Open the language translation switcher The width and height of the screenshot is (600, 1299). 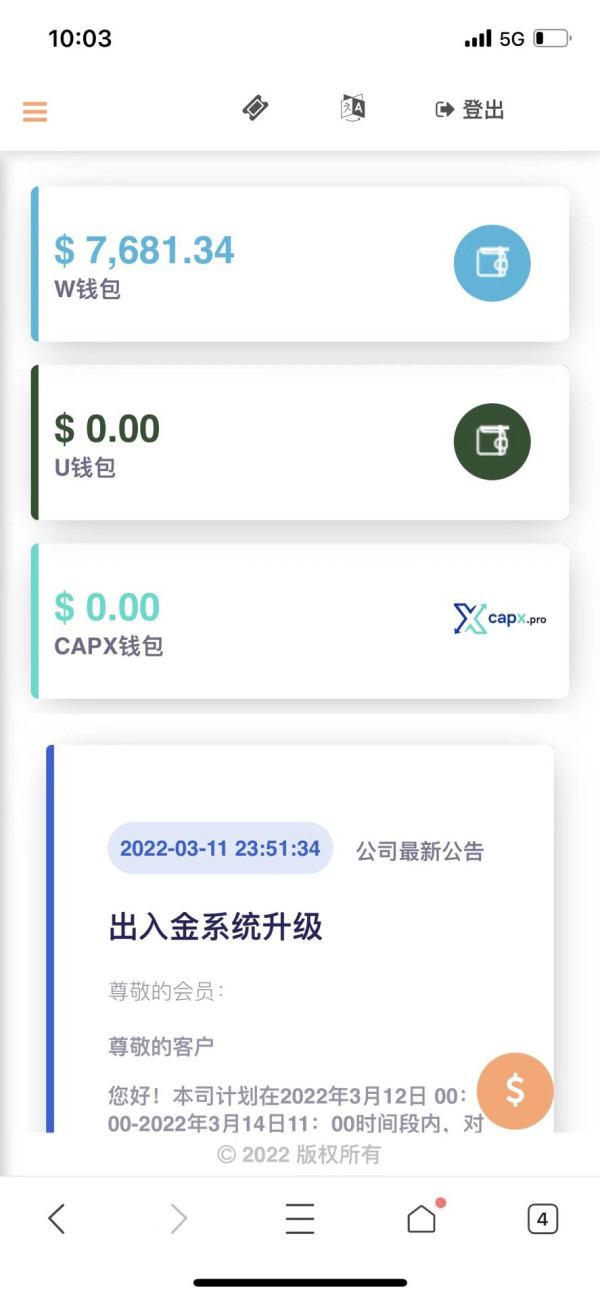pyautogui.click(x=352, y=108)
